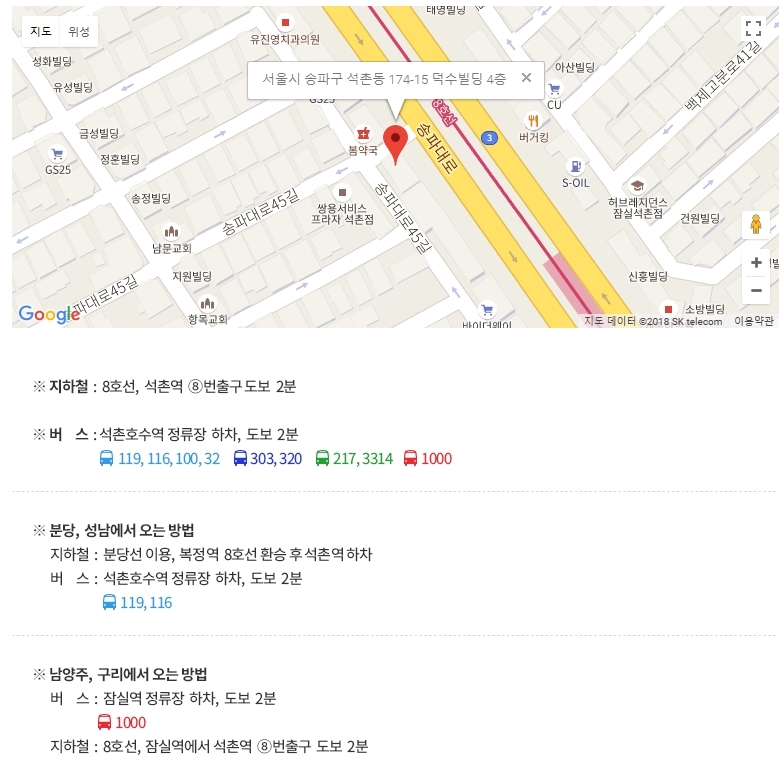Zoom out the map

(x=756, y=291)
